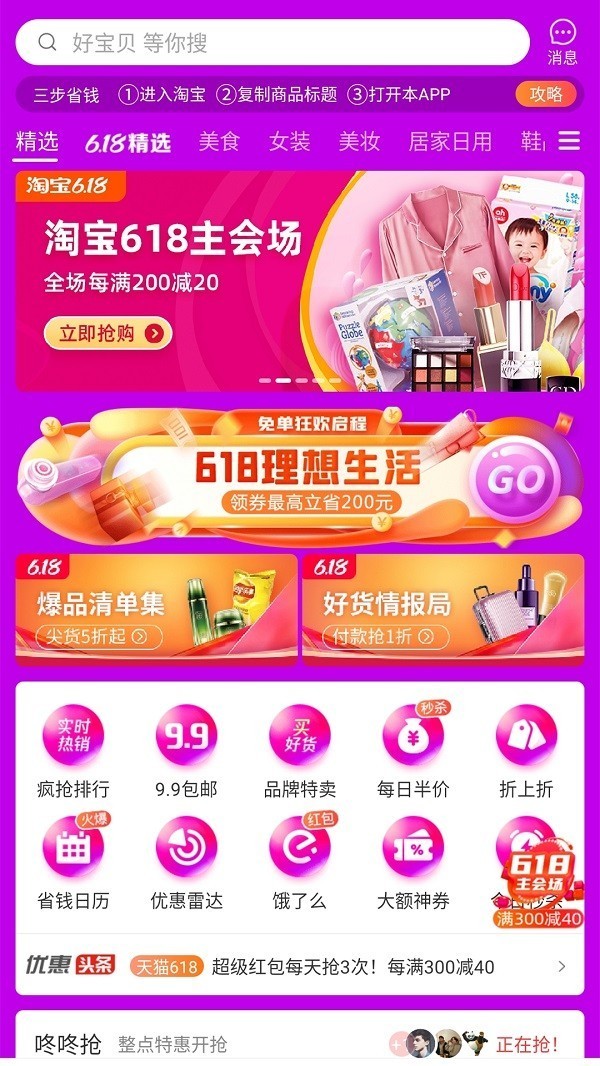The image size is (600, 1066).
Task: Open the category list menu icon
Action: click(x=569, y=141)
